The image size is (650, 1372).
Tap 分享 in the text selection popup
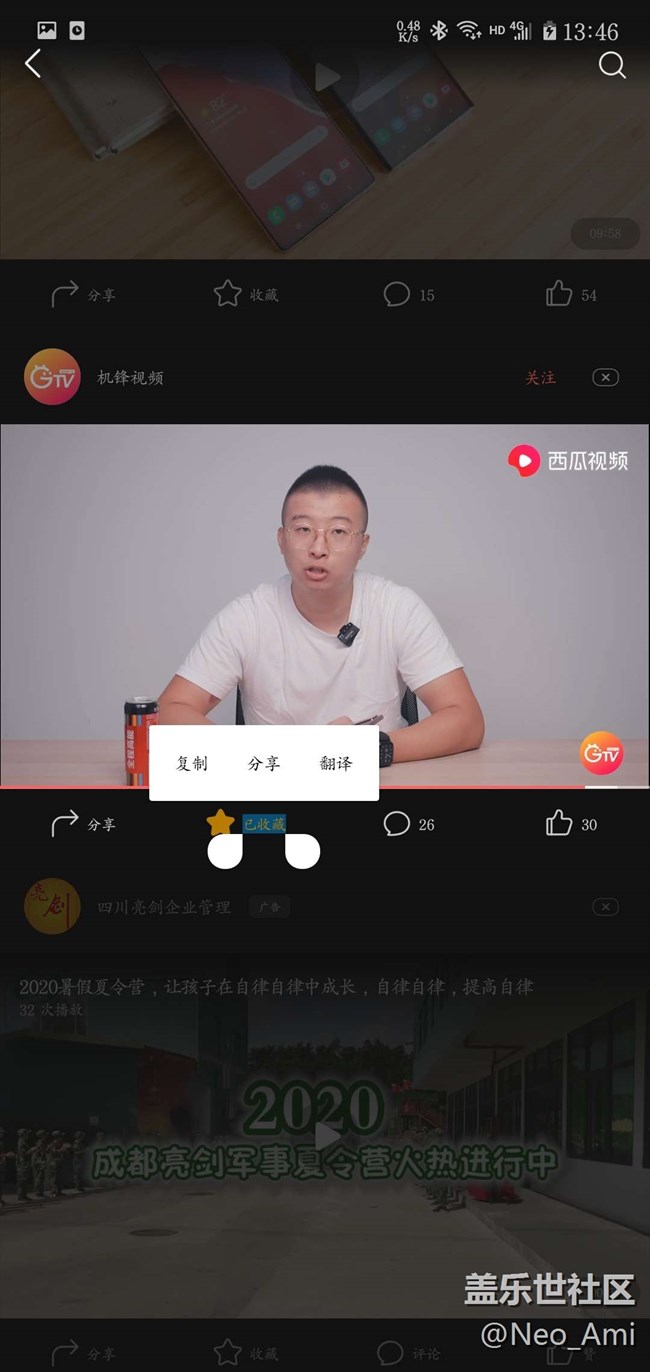(264, 763)
